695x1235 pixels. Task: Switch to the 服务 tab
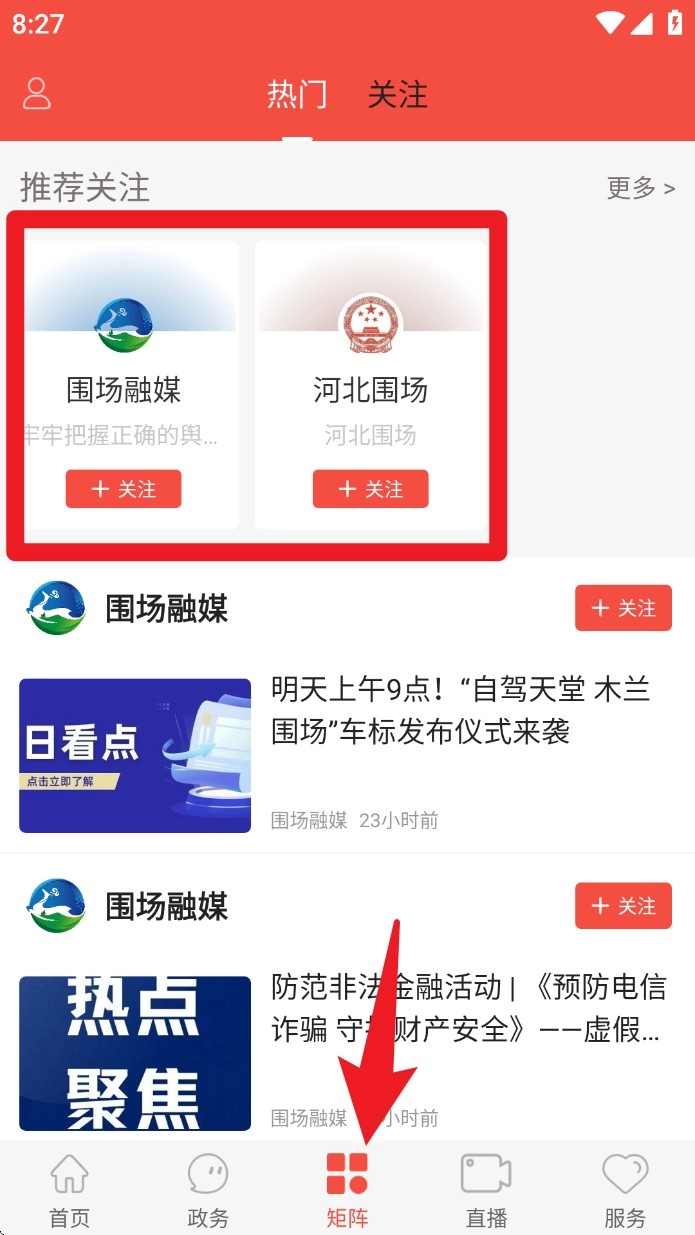[x=625, y=1190]
